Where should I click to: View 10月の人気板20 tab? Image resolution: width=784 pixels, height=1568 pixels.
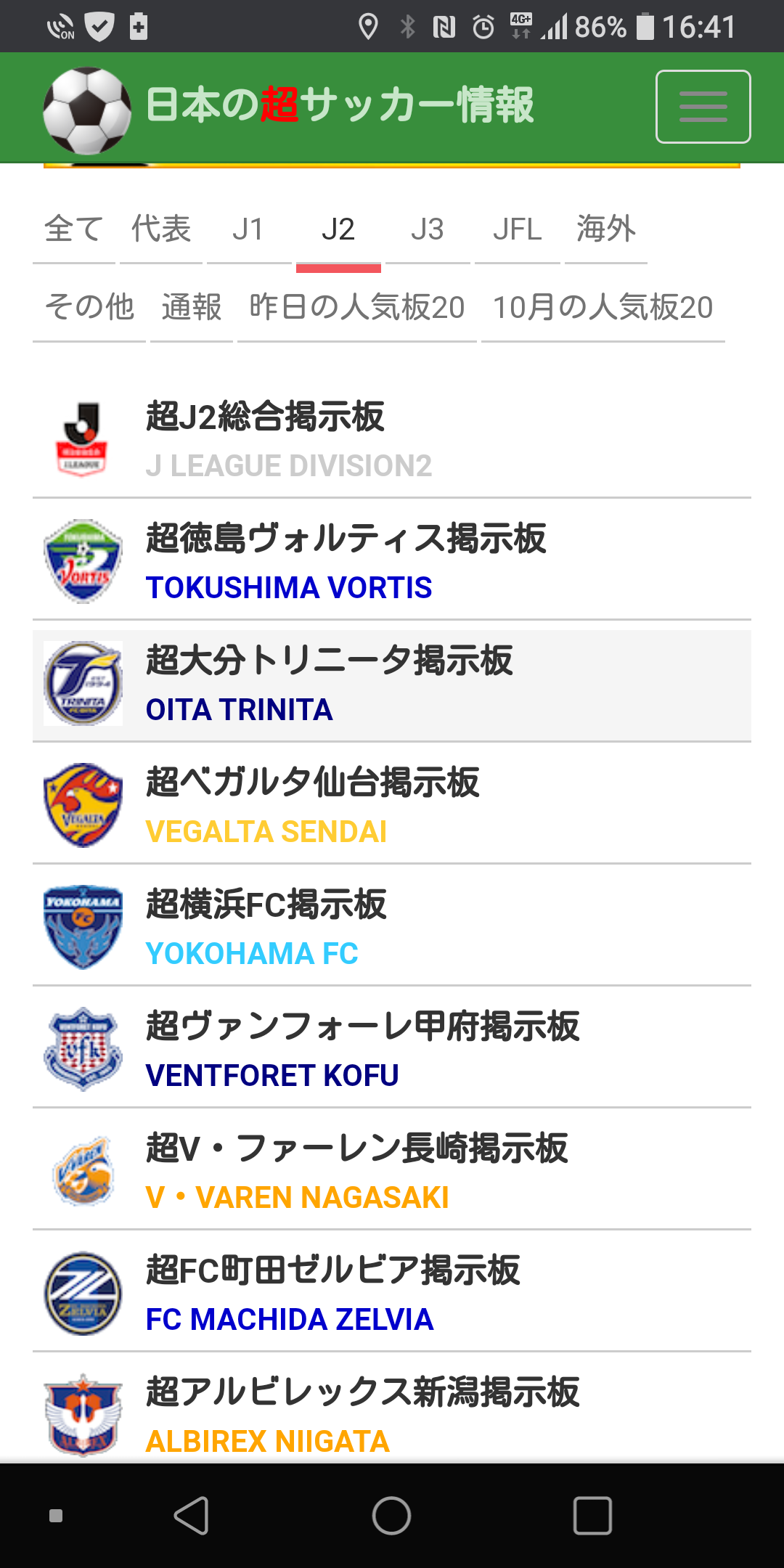click(603, 307)
